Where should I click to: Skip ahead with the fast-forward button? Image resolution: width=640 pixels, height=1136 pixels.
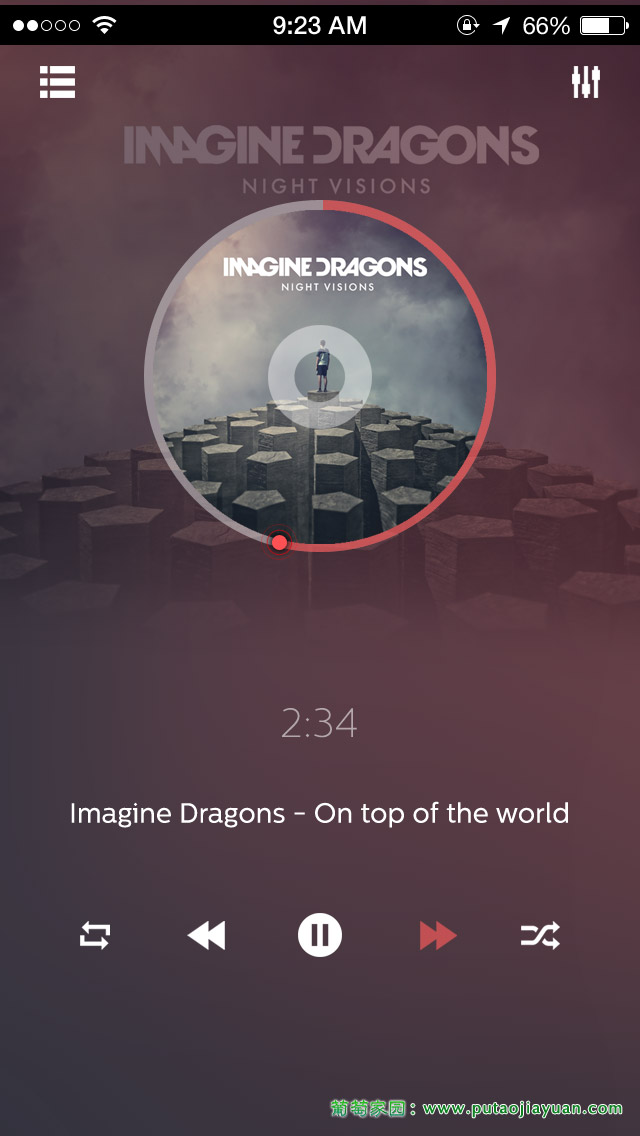pos(439,935)
